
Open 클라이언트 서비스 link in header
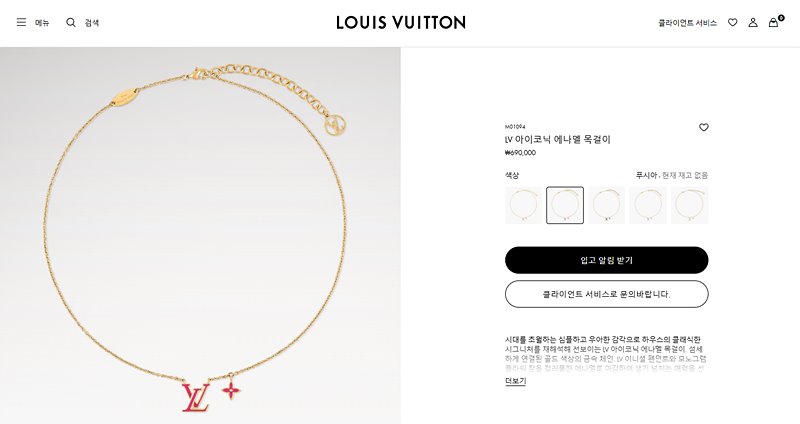[687, 22]
